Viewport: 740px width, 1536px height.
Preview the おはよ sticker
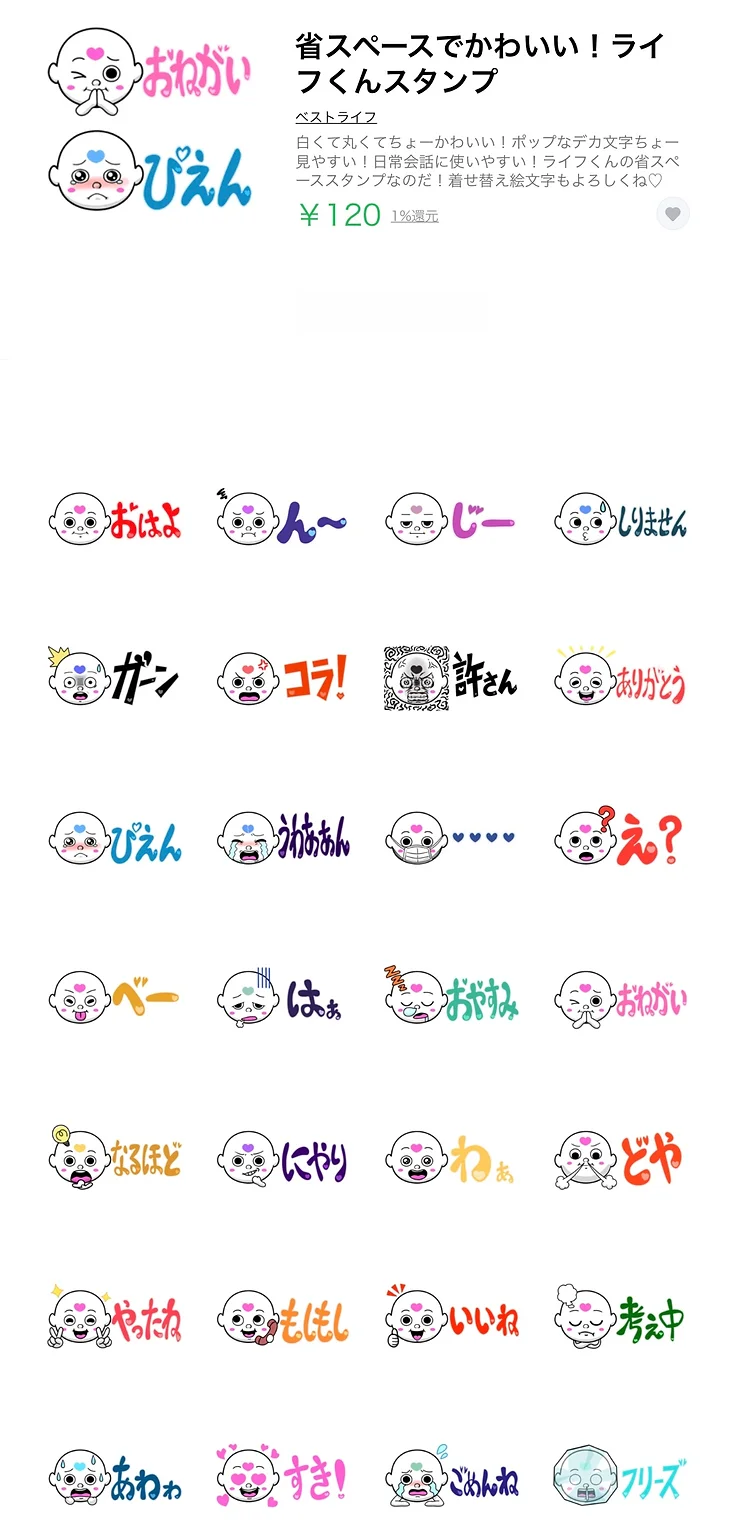pos(116,521)
